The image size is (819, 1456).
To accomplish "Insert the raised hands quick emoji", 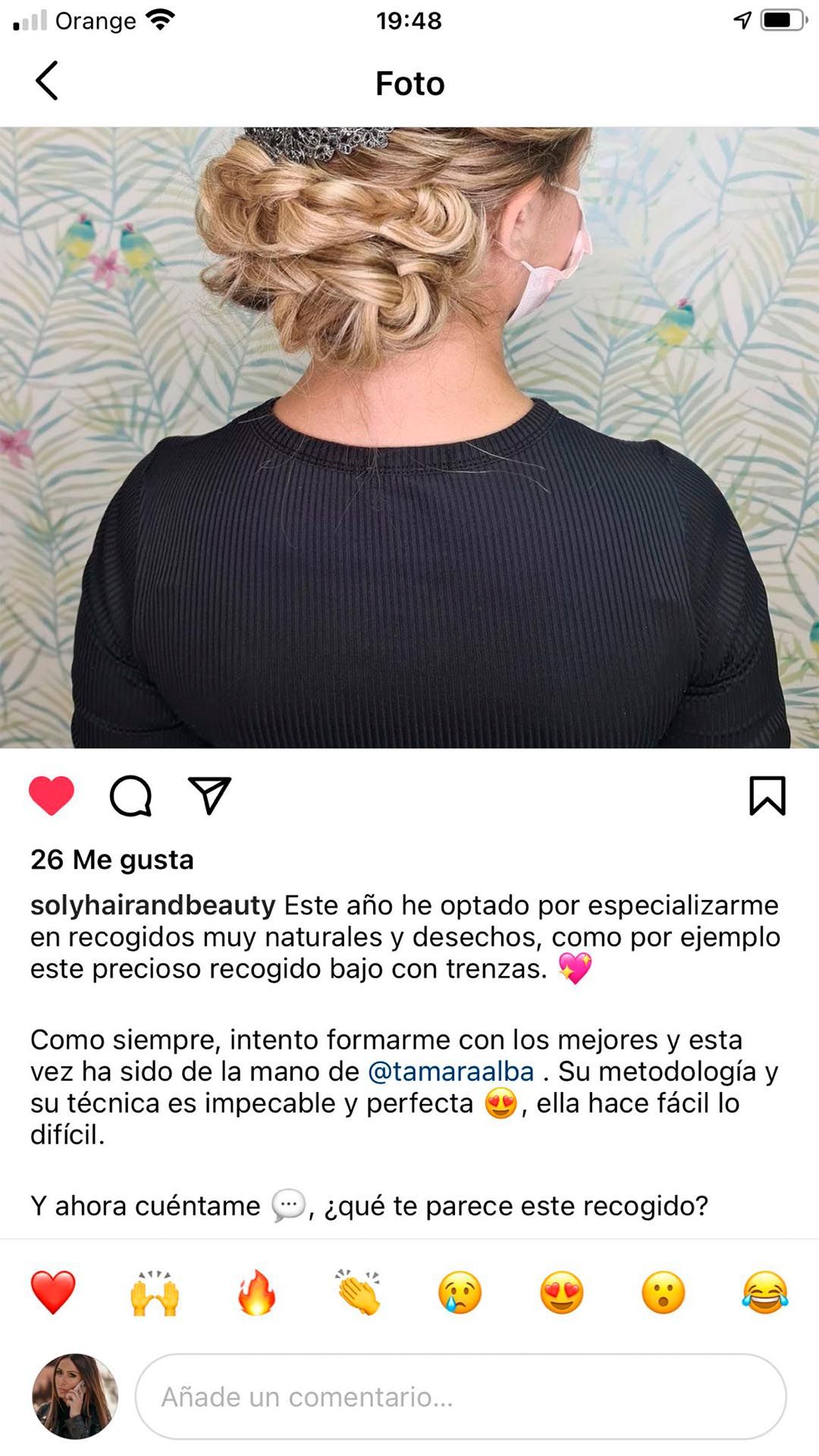I will click(155, 1292).
